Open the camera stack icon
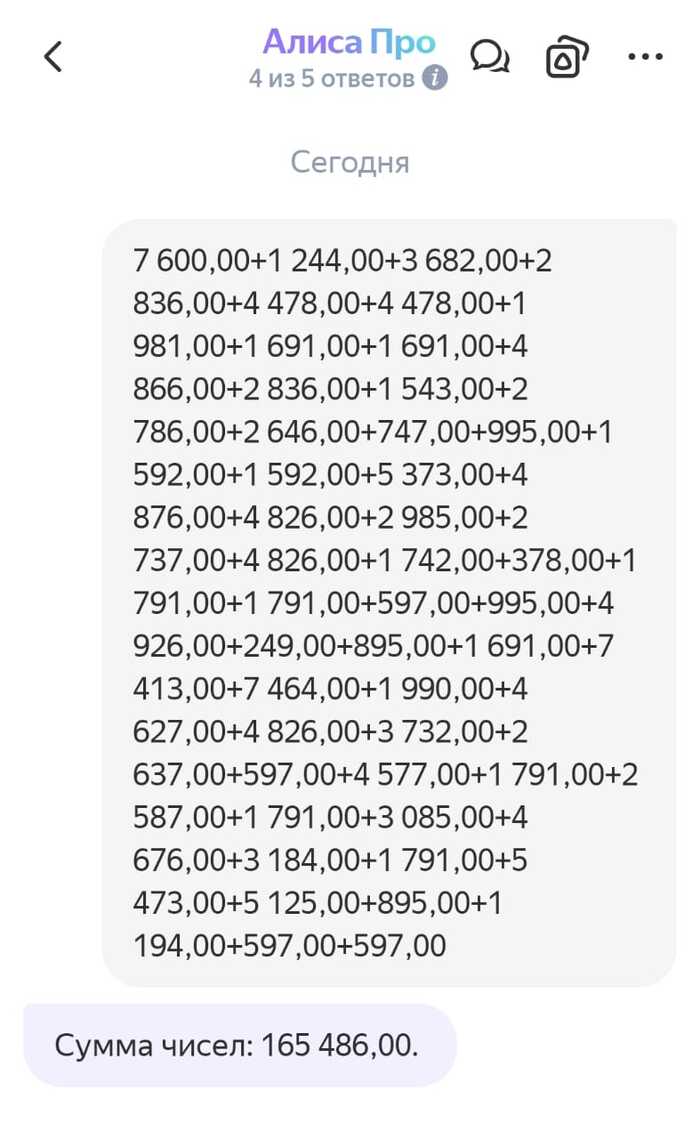The image size is (700, 1139). coord(568,57)
